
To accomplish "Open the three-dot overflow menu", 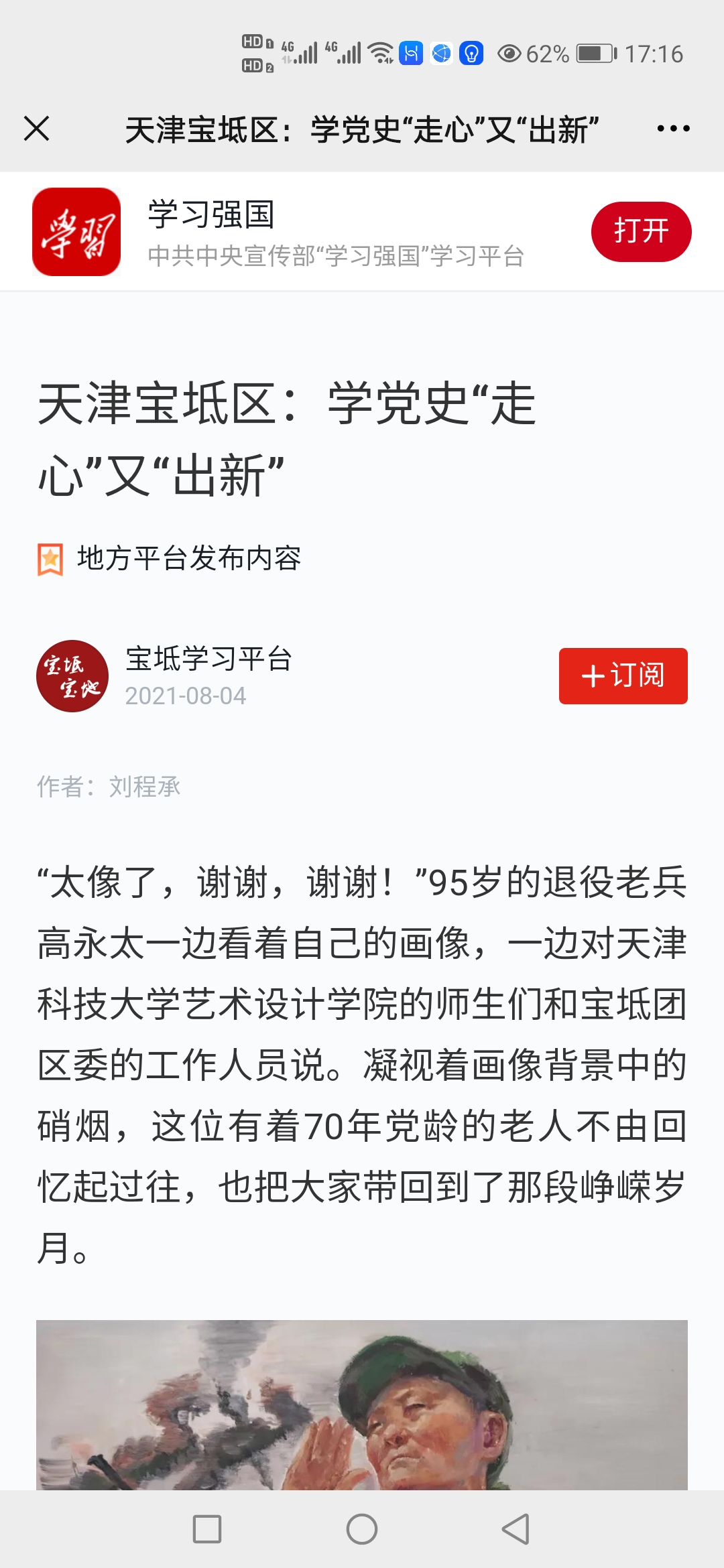I will coord(673,129).
